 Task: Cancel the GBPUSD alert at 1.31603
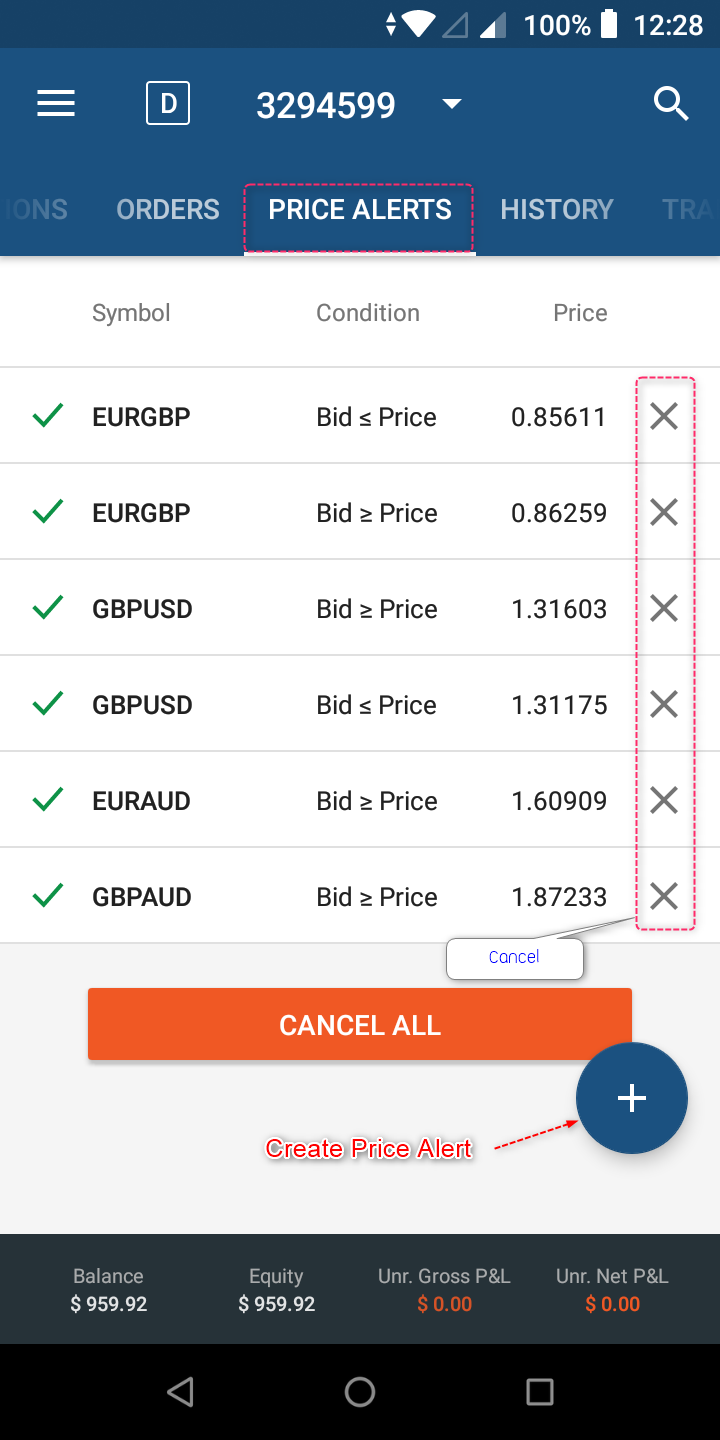(x=664, y=608)
